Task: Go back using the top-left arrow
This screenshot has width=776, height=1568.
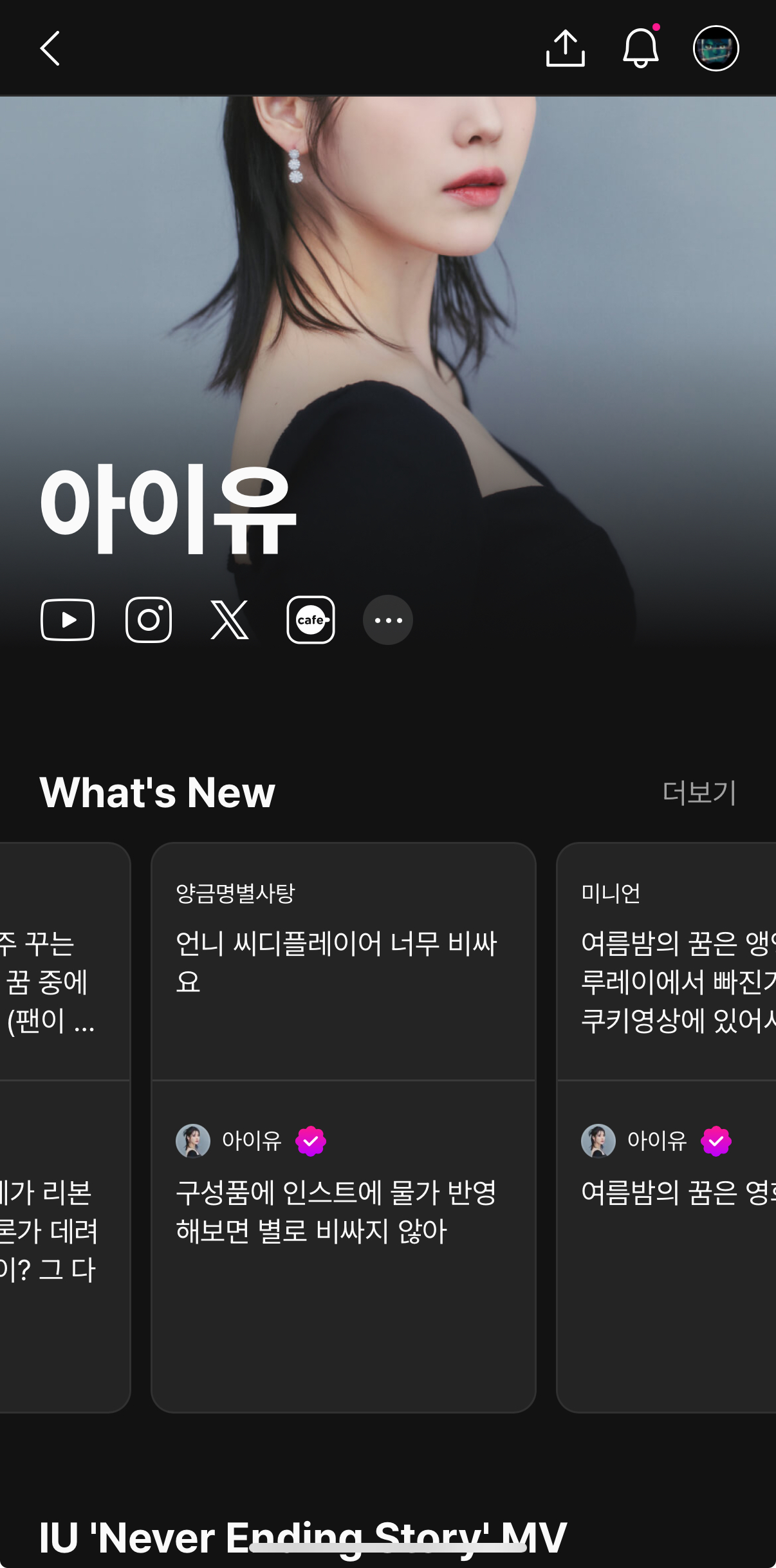Action: [x=50, y=48]
